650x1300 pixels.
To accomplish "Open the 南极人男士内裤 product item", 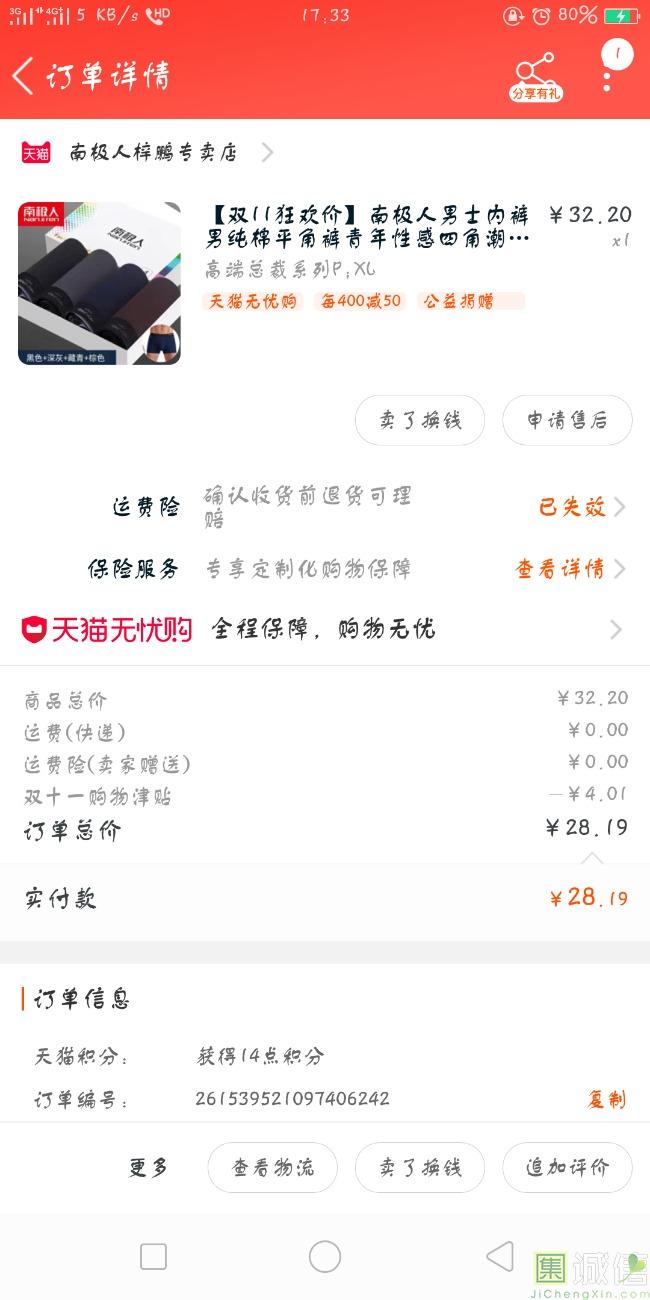I will (325, 283).
